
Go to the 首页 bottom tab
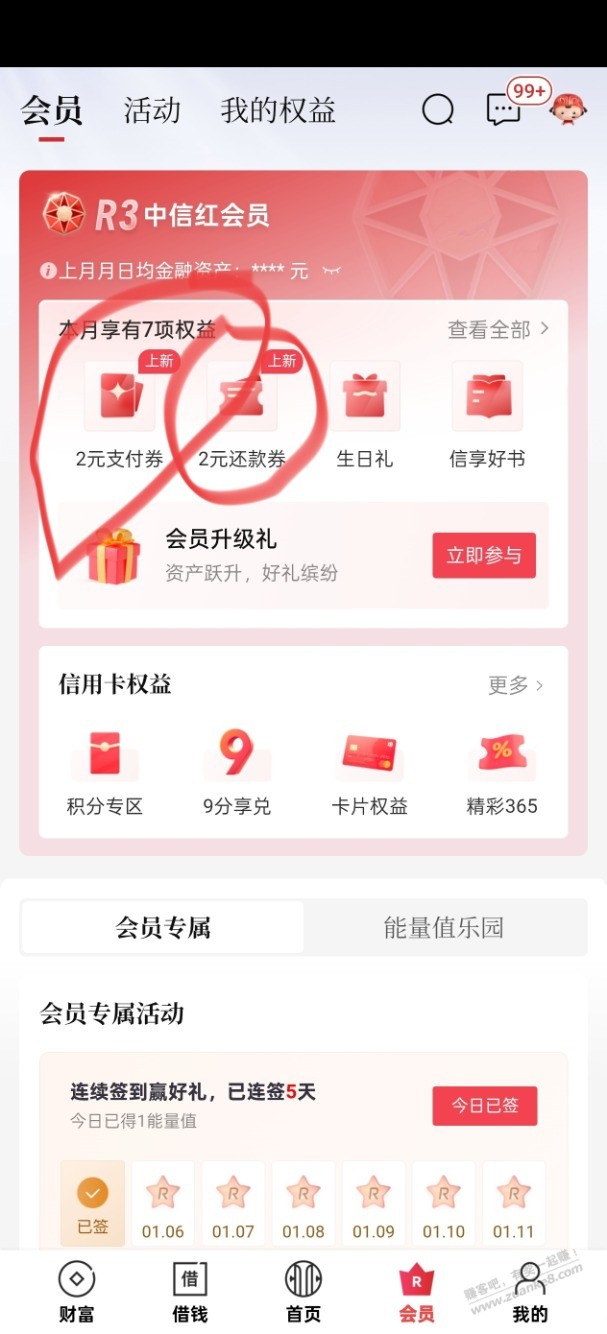[x=304, y=1292]
